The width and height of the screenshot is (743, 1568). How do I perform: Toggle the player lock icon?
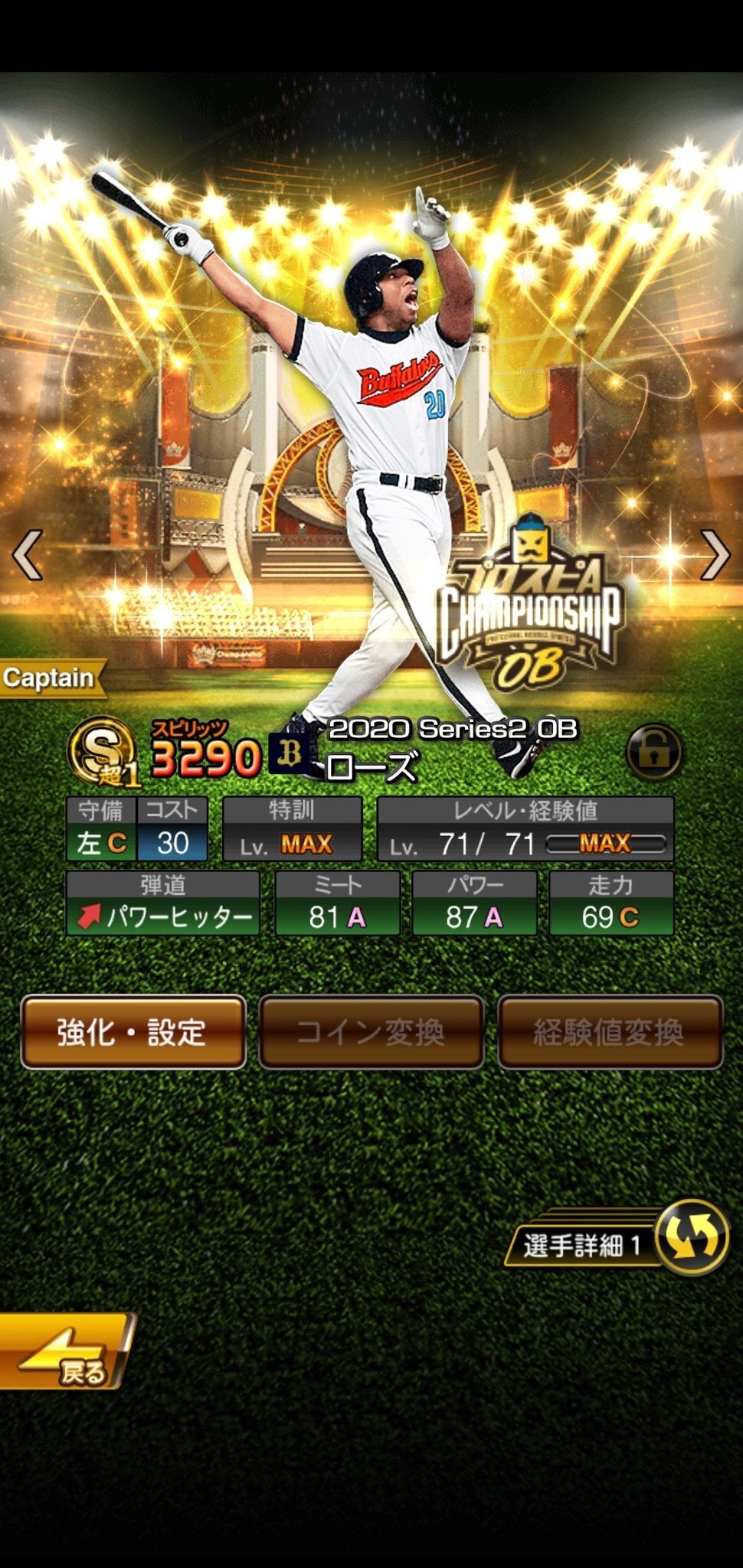pyautogui.click(x=653, y=752)
